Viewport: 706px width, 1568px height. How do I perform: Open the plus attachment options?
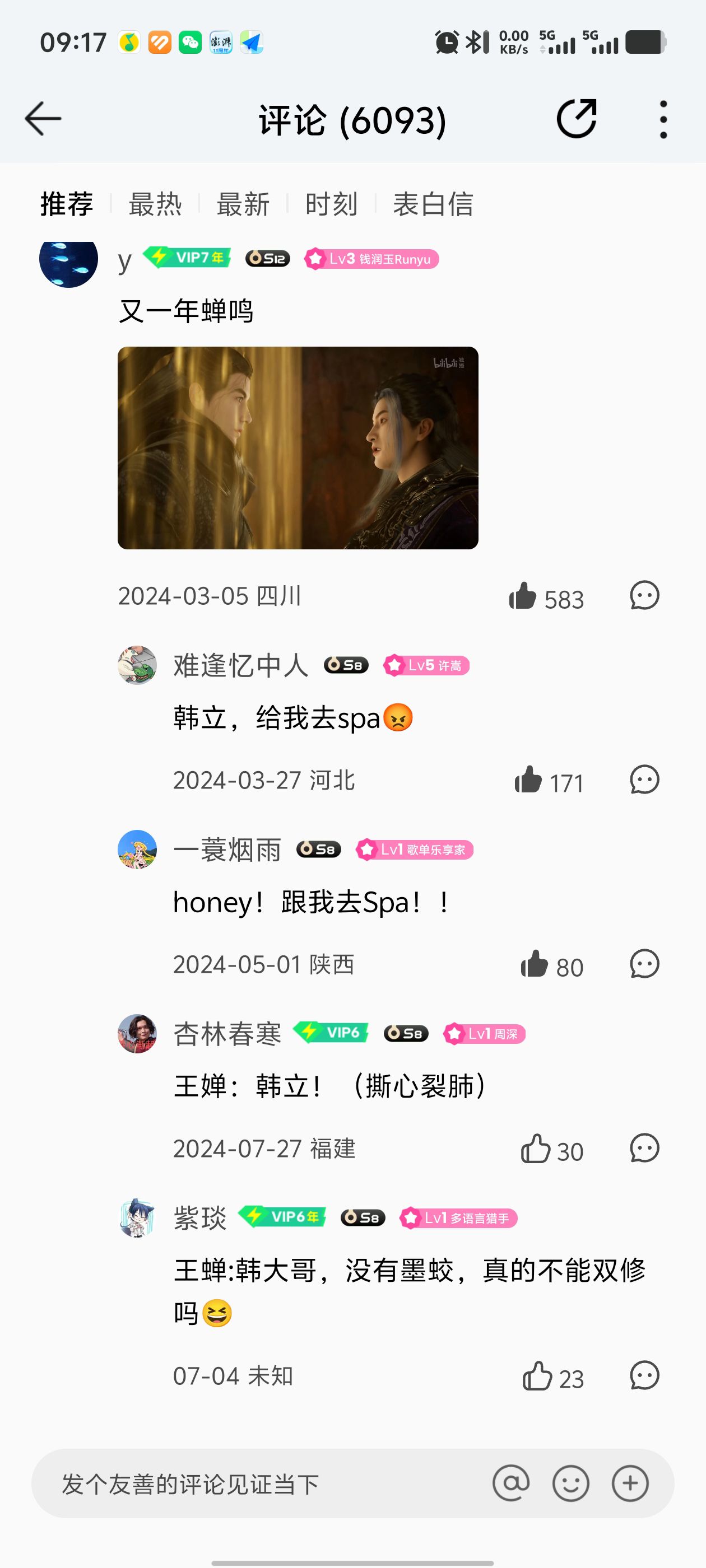click(x=630, y=1483)
